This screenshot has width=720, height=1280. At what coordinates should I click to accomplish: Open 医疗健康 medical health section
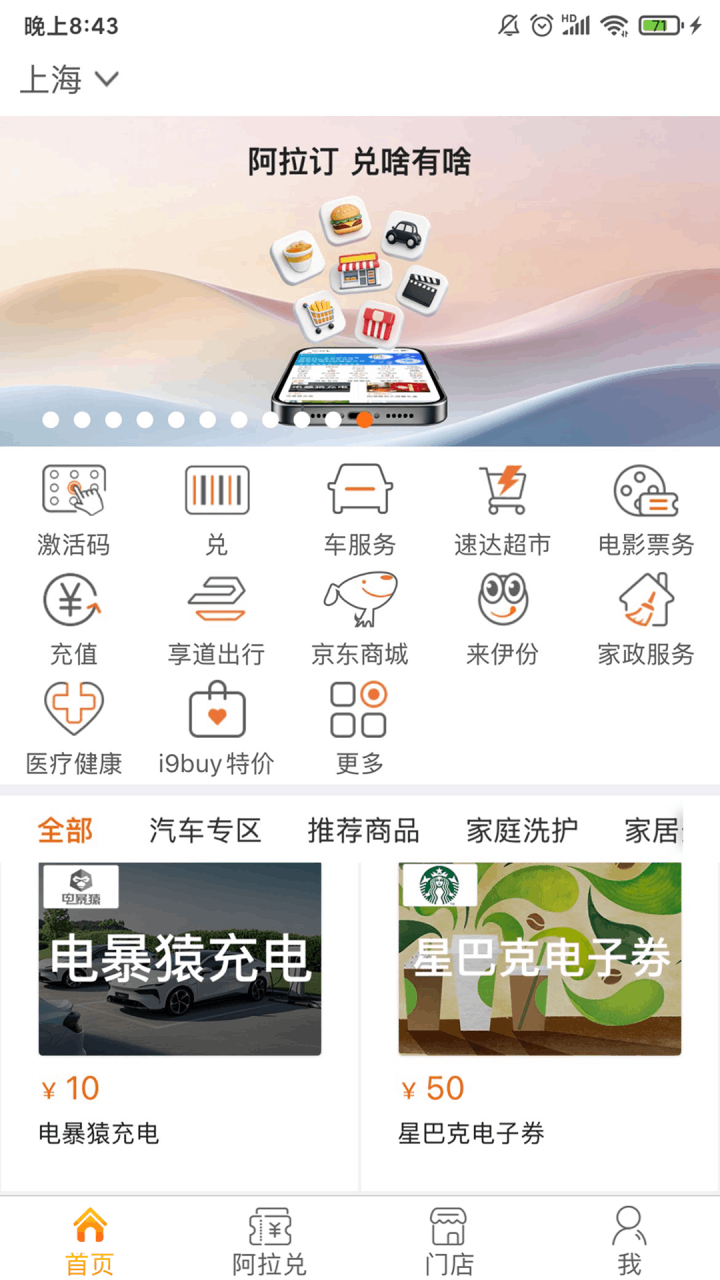point(73,726)
